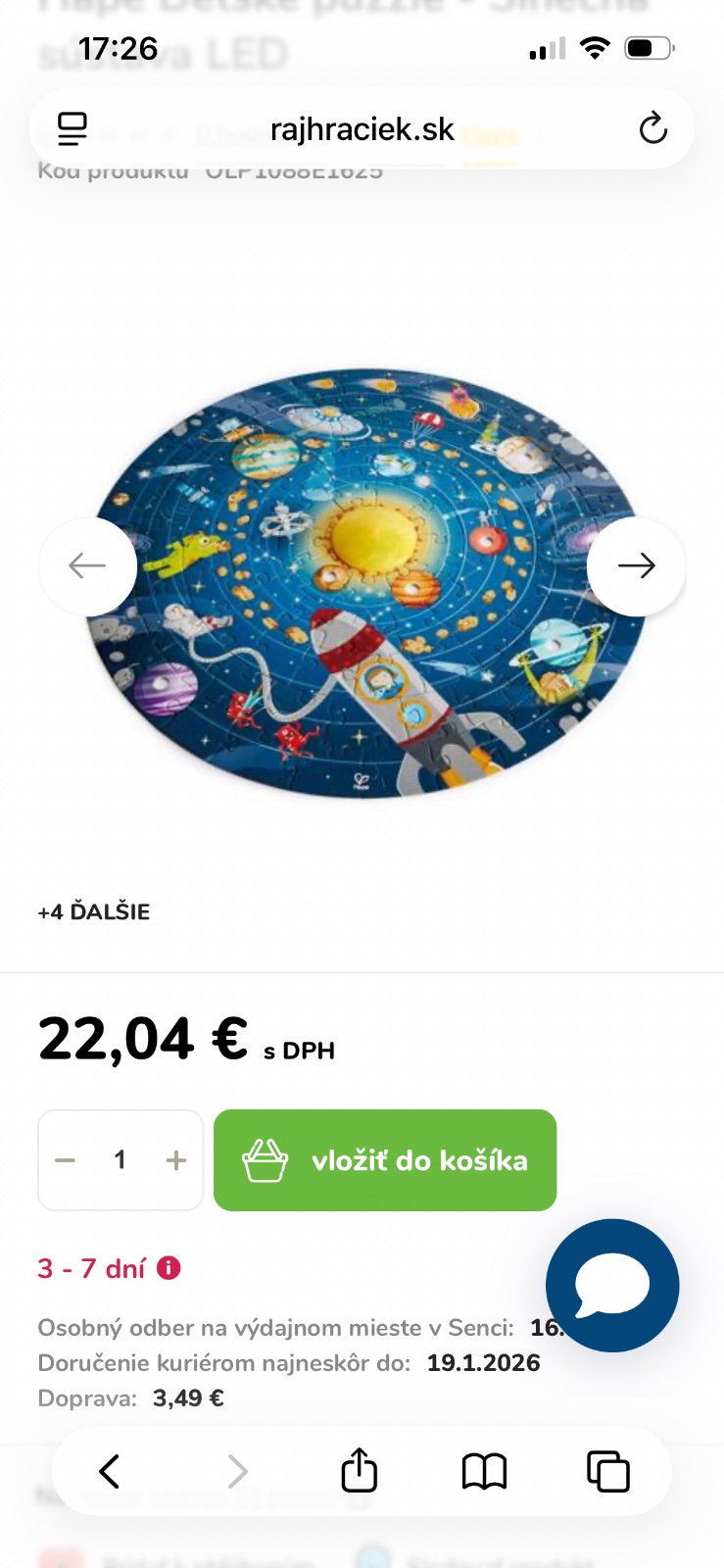
Task: View the +4 ďalšie images
Action: [94, 911]
